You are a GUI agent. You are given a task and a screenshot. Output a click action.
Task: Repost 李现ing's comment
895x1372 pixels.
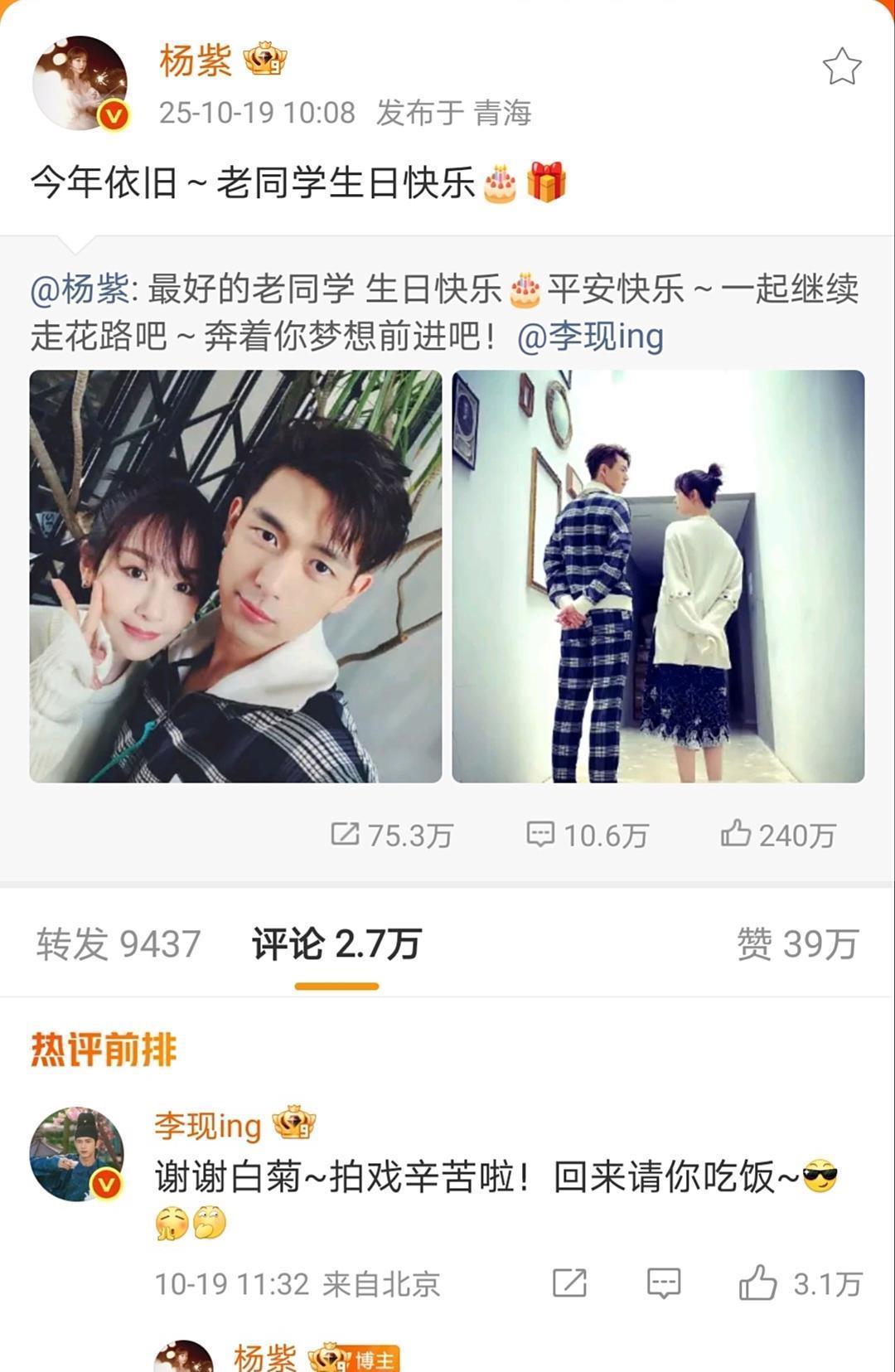tap(569, 1283)
